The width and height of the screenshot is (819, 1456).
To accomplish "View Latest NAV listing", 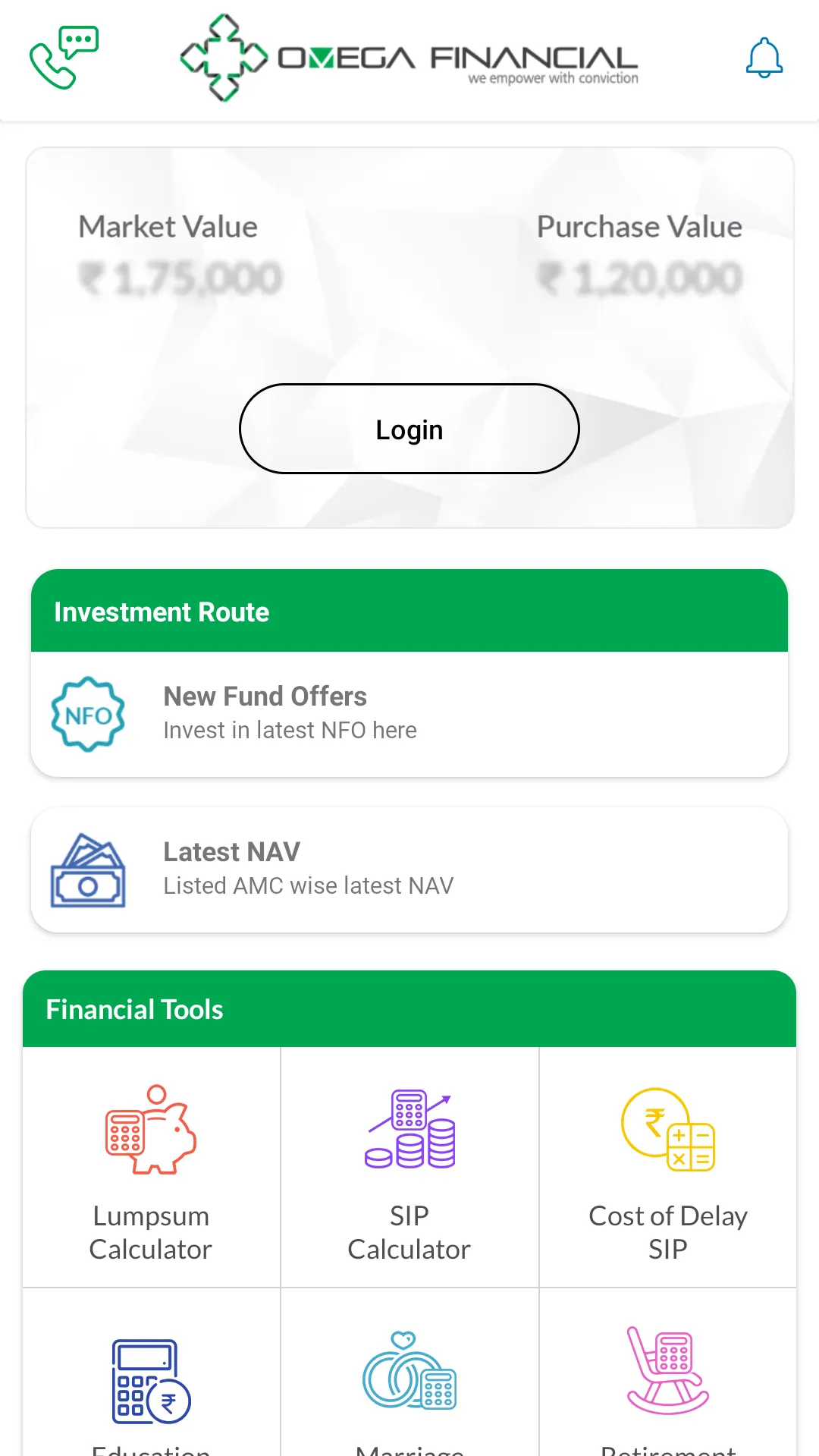I will pyautogui.click(x=409, y=870).
